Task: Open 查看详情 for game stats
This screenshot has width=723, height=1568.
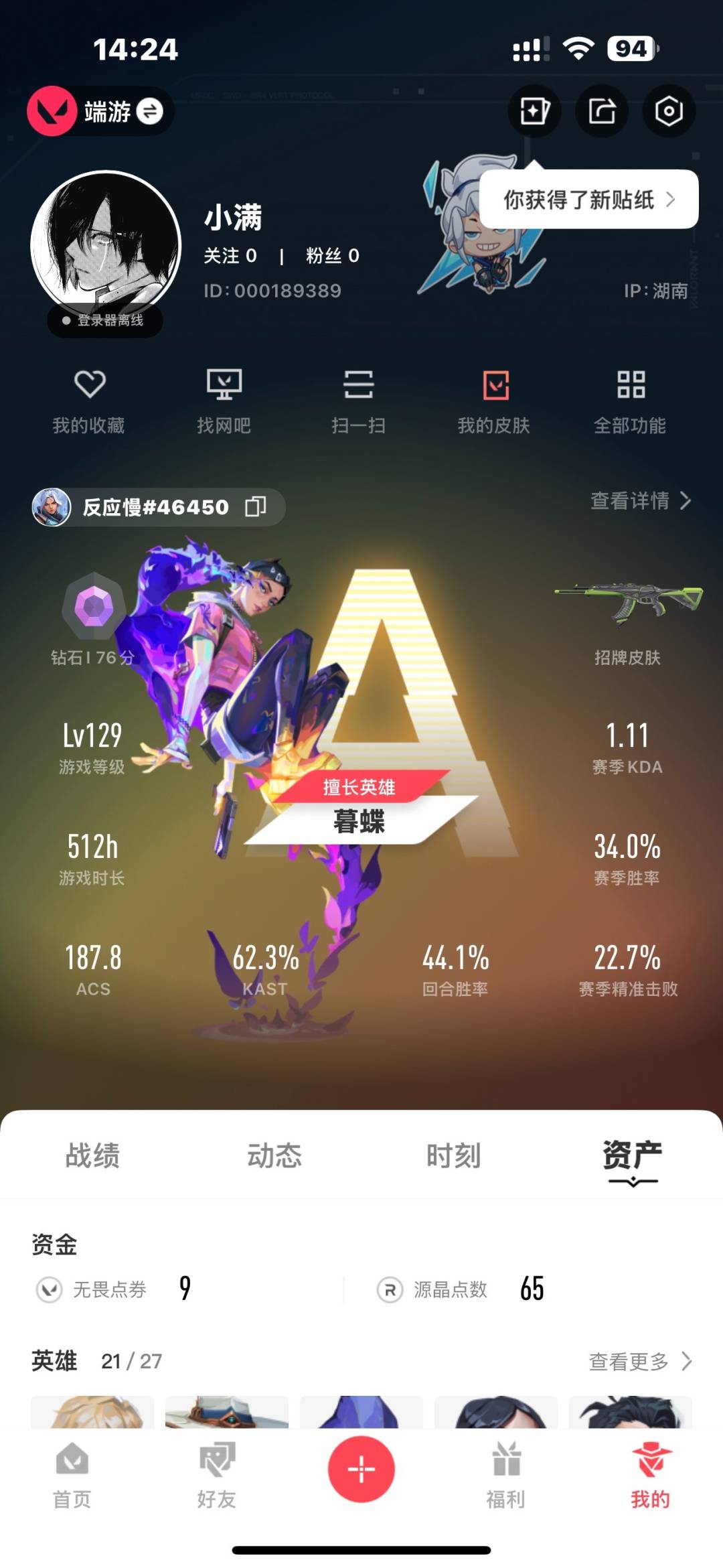Action: pos(640,500)
